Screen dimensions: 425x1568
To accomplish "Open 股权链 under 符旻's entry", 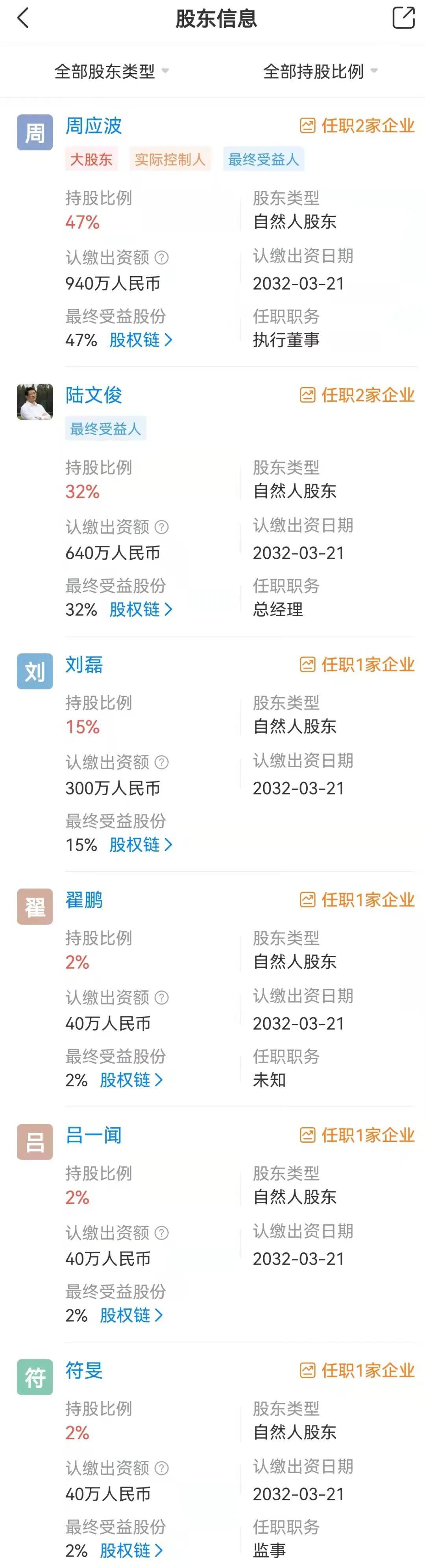I will click(131, 1550).
